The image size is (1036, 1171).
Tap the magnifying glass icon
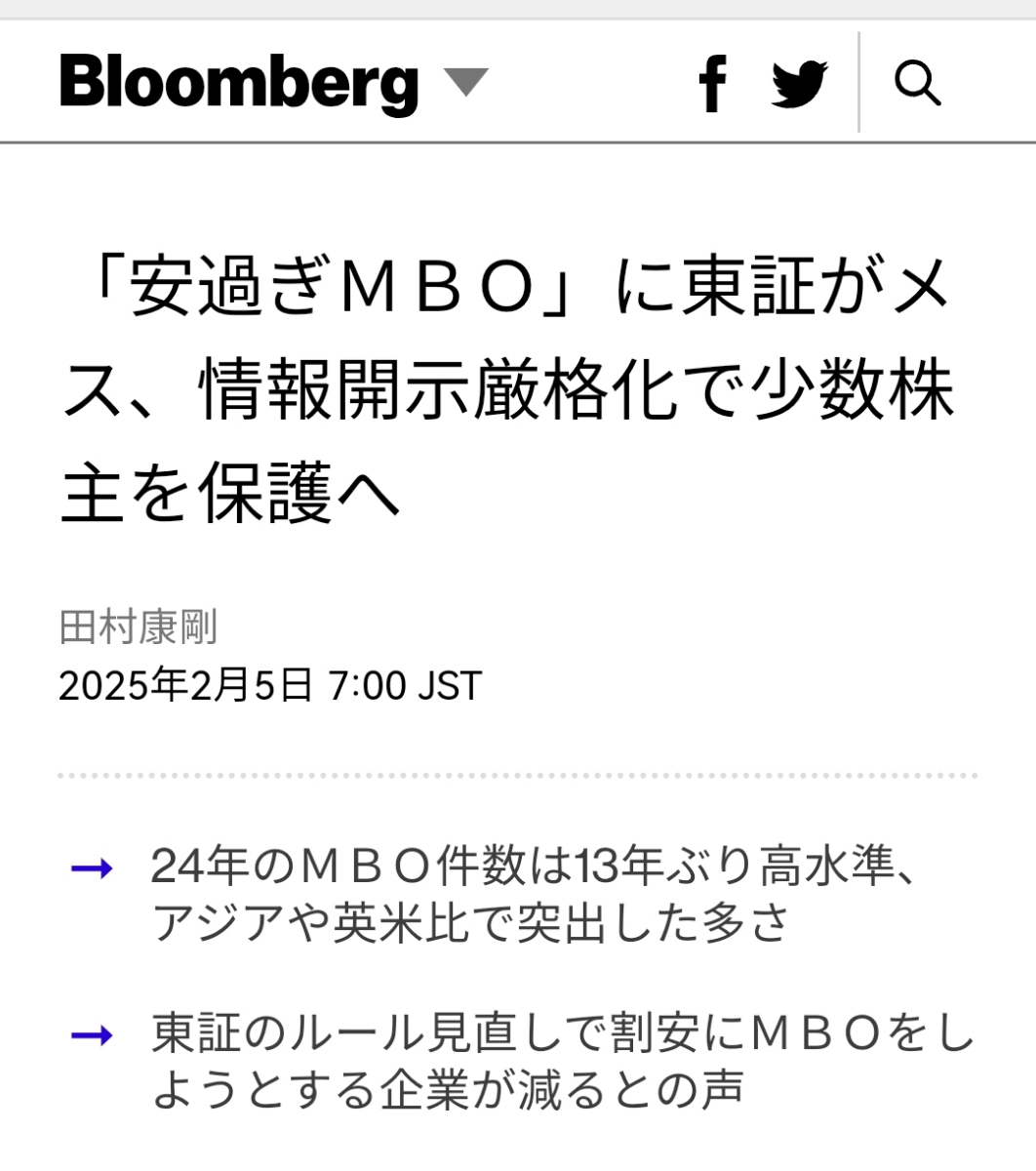(918, 82)
